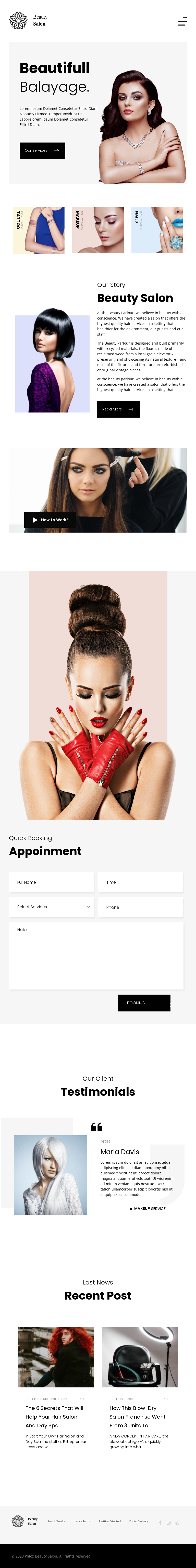Expand the Select Services dropdown
The width and height of the screenshot is (196, 1568).
tap(51, 907)
